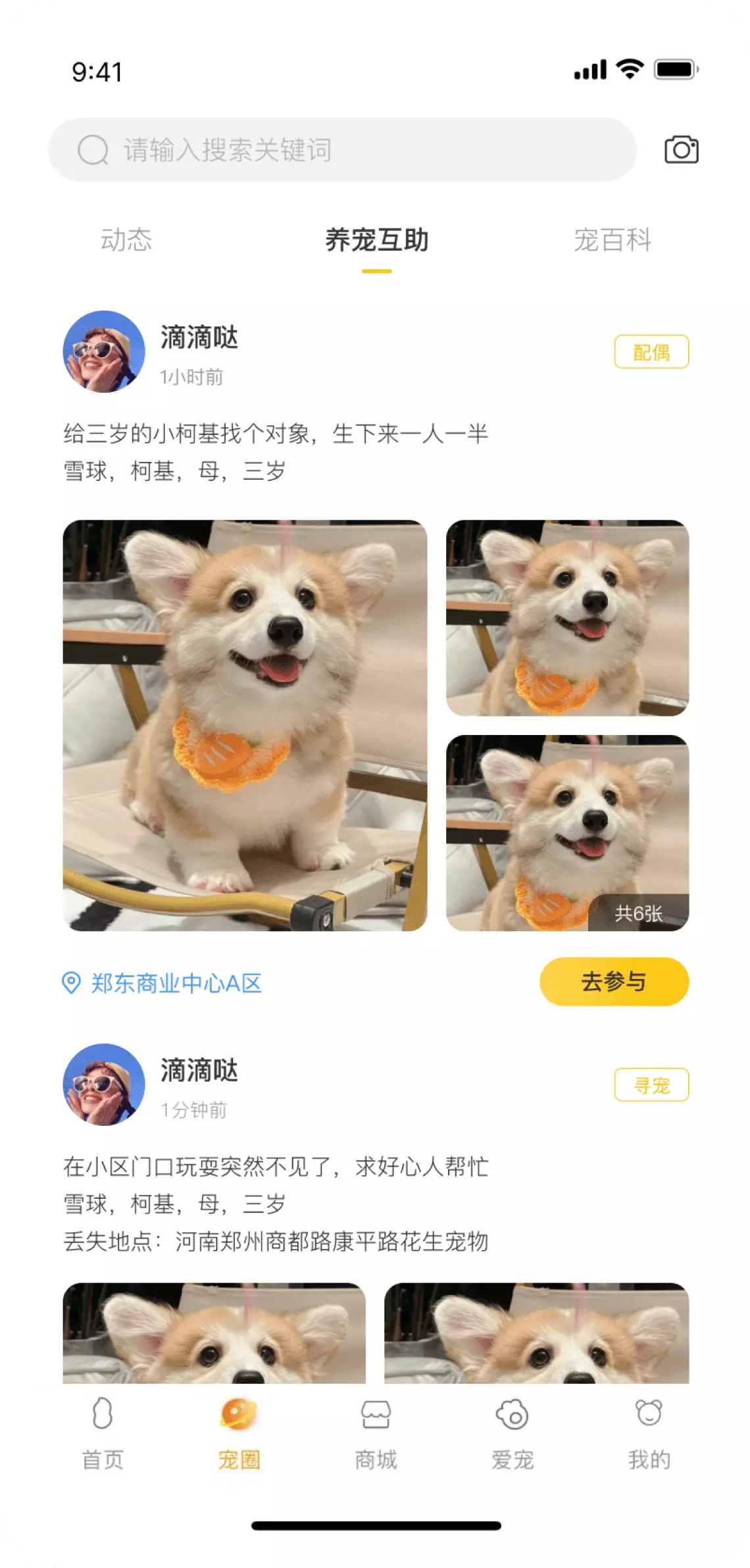Open the 我的 tab
Image resolution: width=750 pixels, height=1568 pixels.
click(x=649, y=1434)
